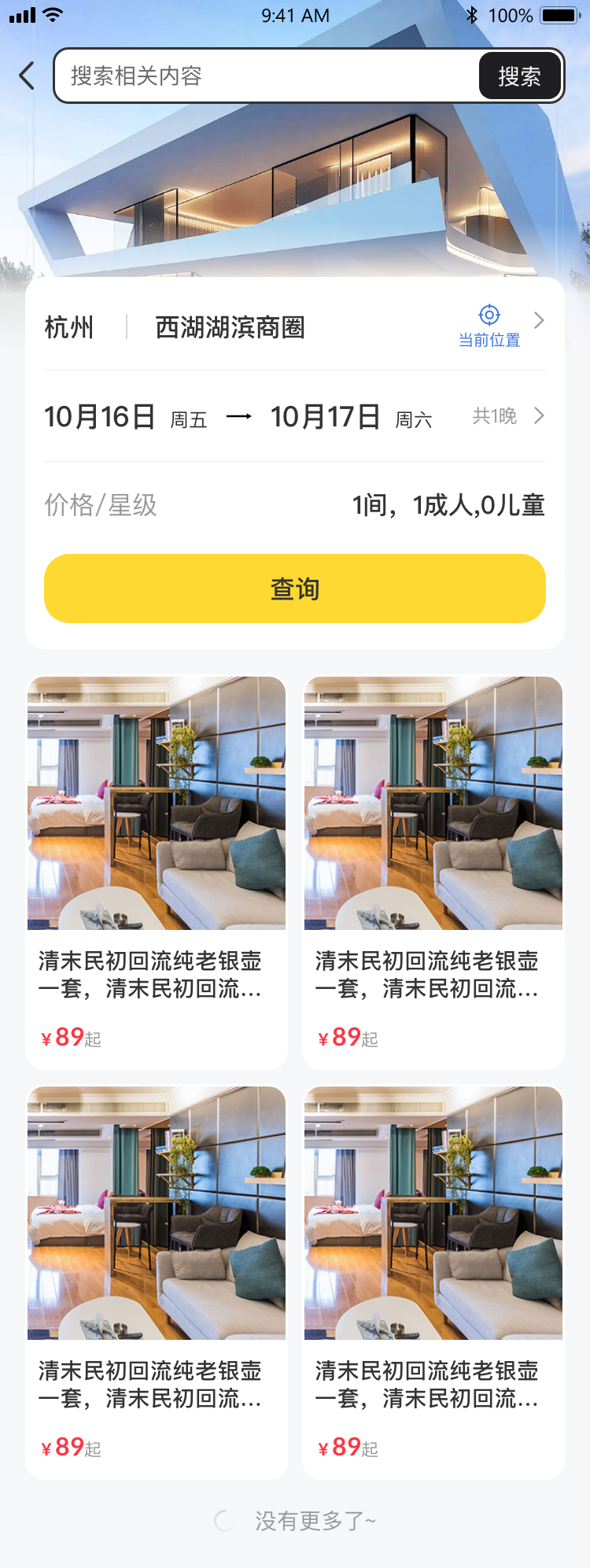Choose 价格/星级 filter
The height and width of the screenshot is (1568, 590).
tap(101, 505)
